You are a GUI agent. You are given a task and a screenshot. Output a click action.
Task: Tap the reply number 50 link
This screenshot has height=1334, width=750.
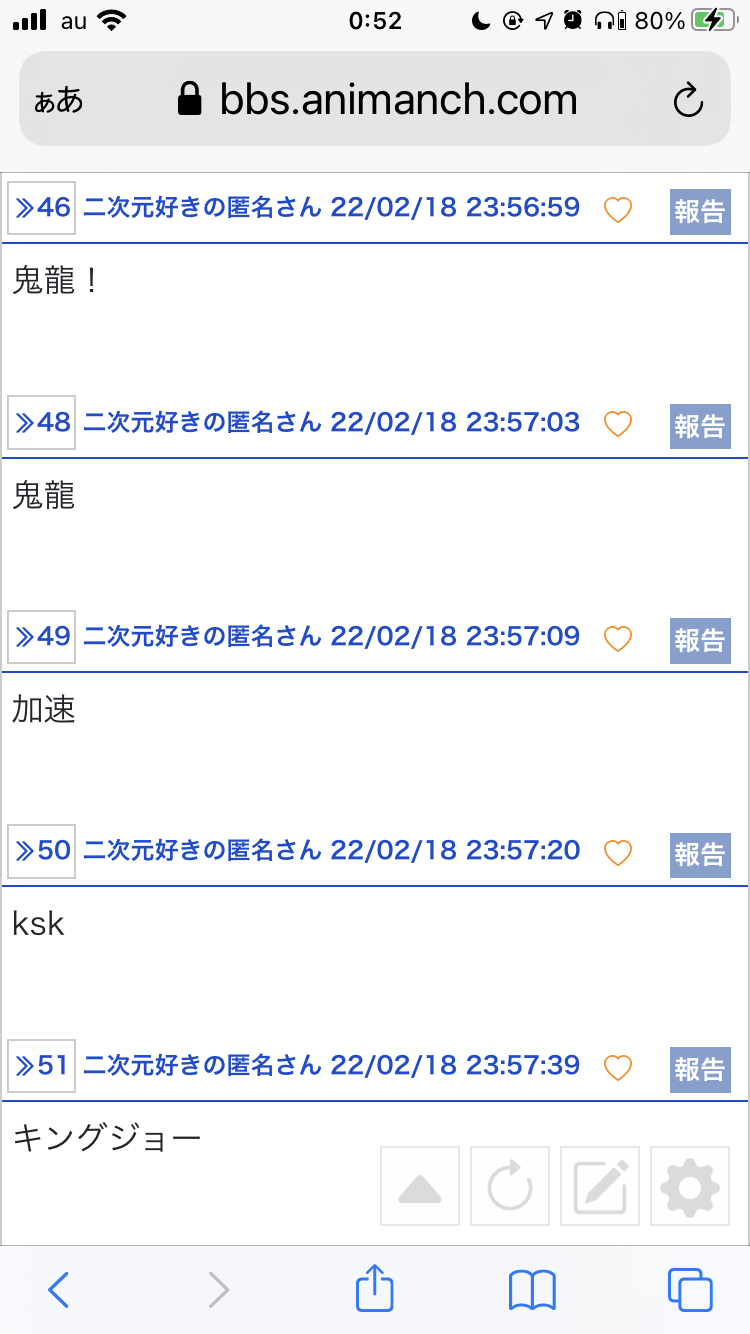[42, 851]
